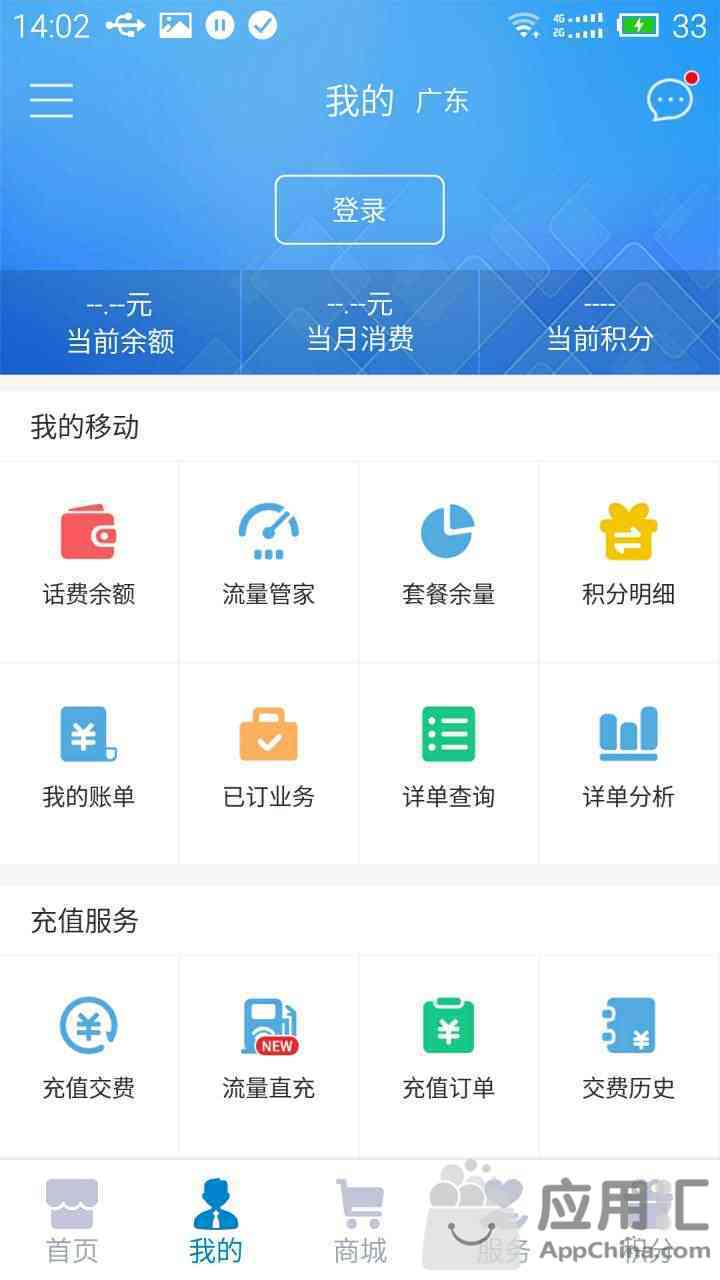Change the 广东 province selector
The width and height of the screenshot is (720, 1280).
click(x=442, y=101)
